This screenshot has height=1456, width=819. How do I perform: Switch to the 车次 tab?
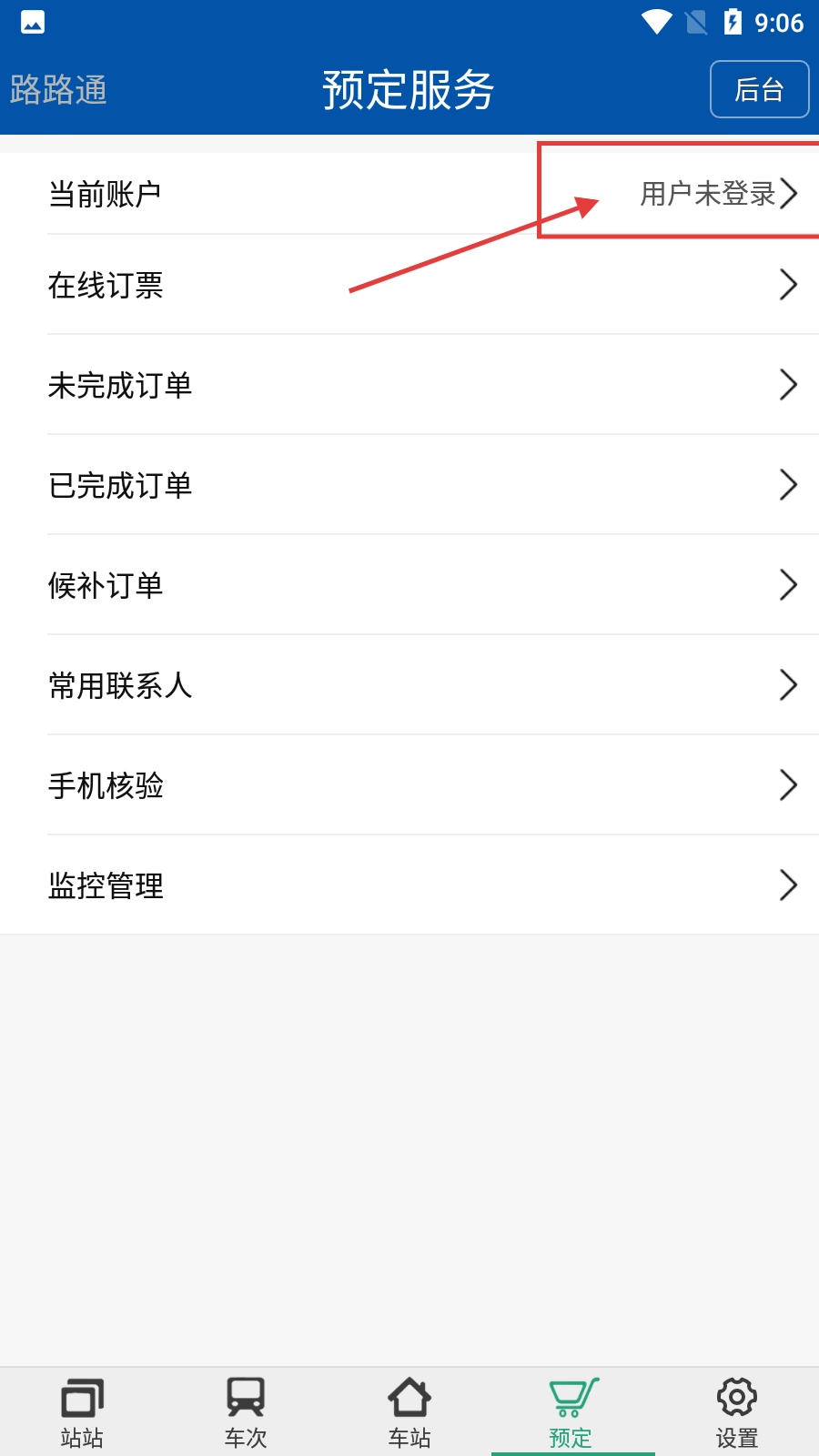click(246, 1412)
